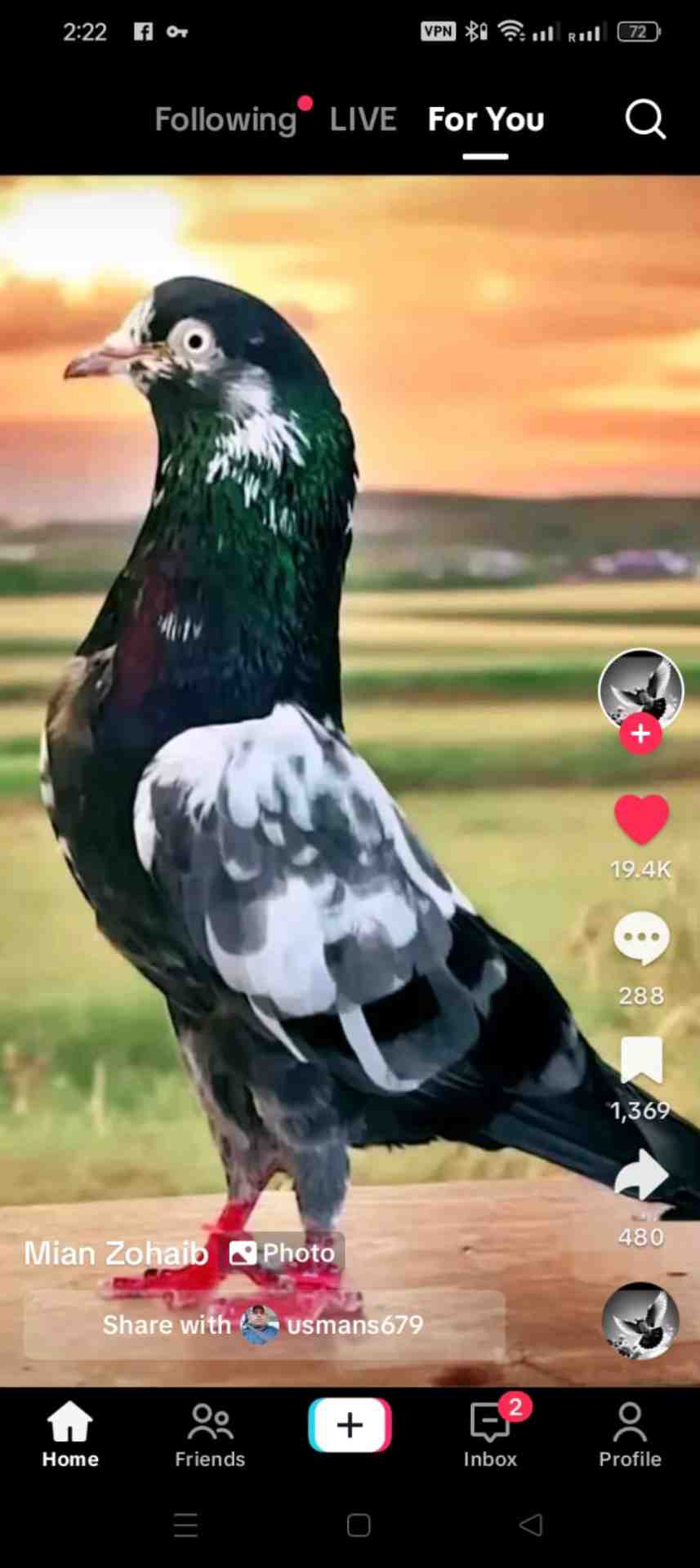Screen dimensions: 700x1568
Task: Tap the Photo label chip
Action: 283,1253
